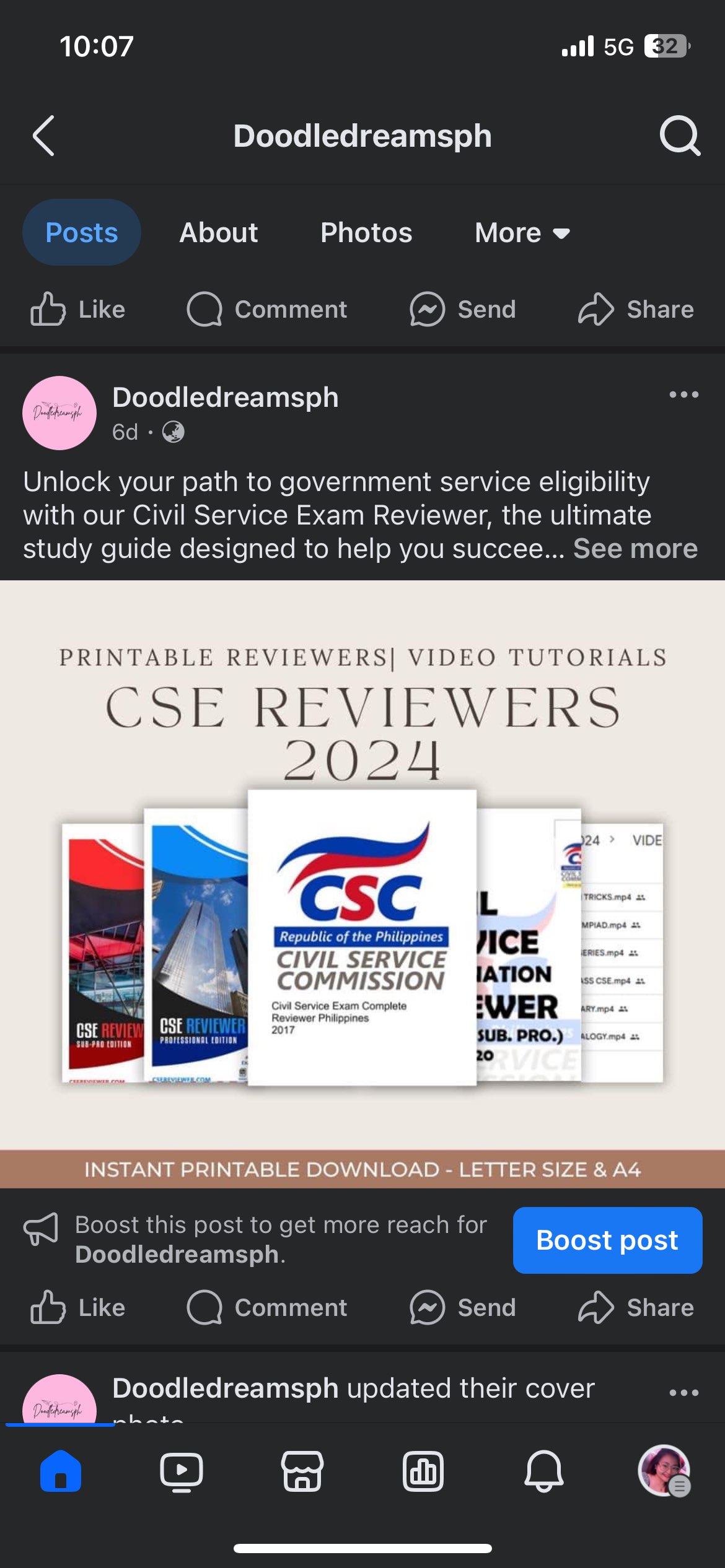Switch to the Photos tab
This screenshot has width=725, height=1568.
366,233
